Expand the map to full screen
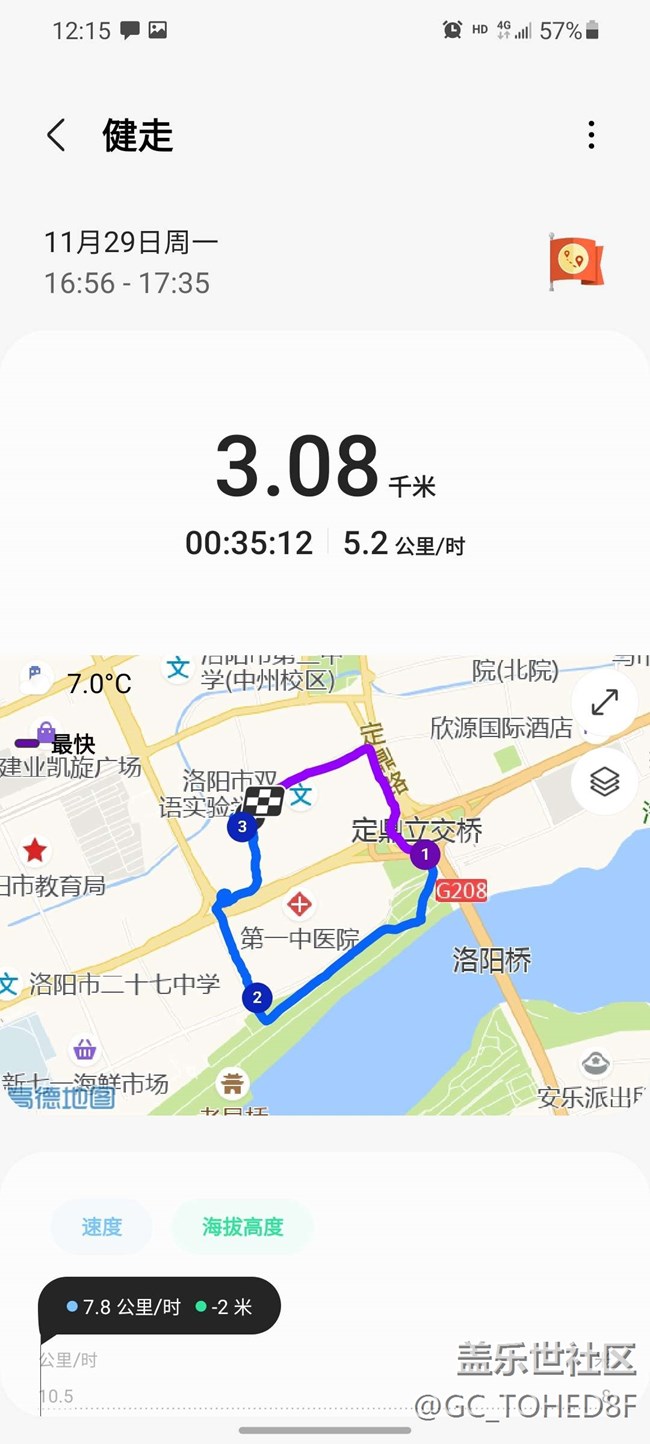This screenshot has width=650, height=1444. point(604,703)
